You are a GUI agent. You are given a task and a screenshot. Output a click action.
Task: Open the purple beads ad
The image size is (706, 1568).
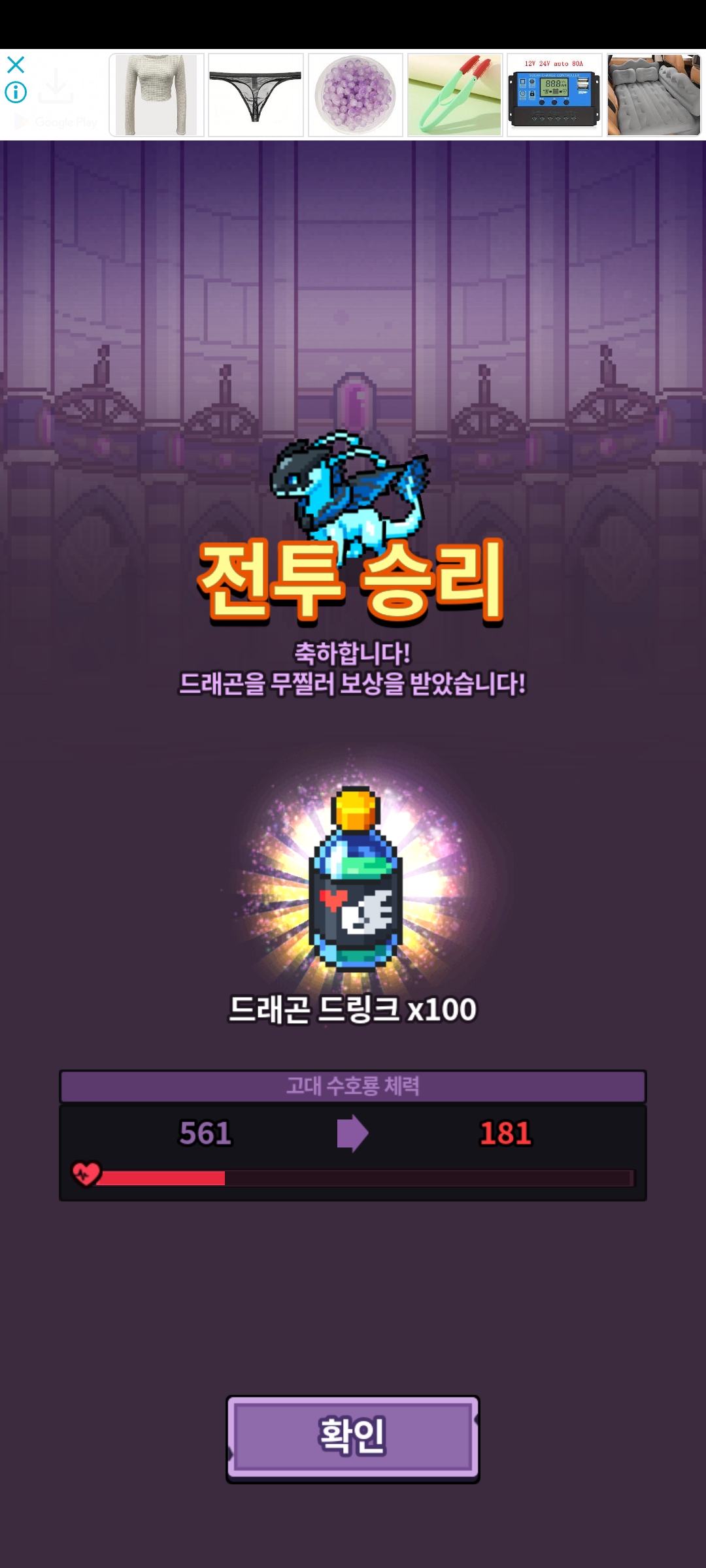356,95
